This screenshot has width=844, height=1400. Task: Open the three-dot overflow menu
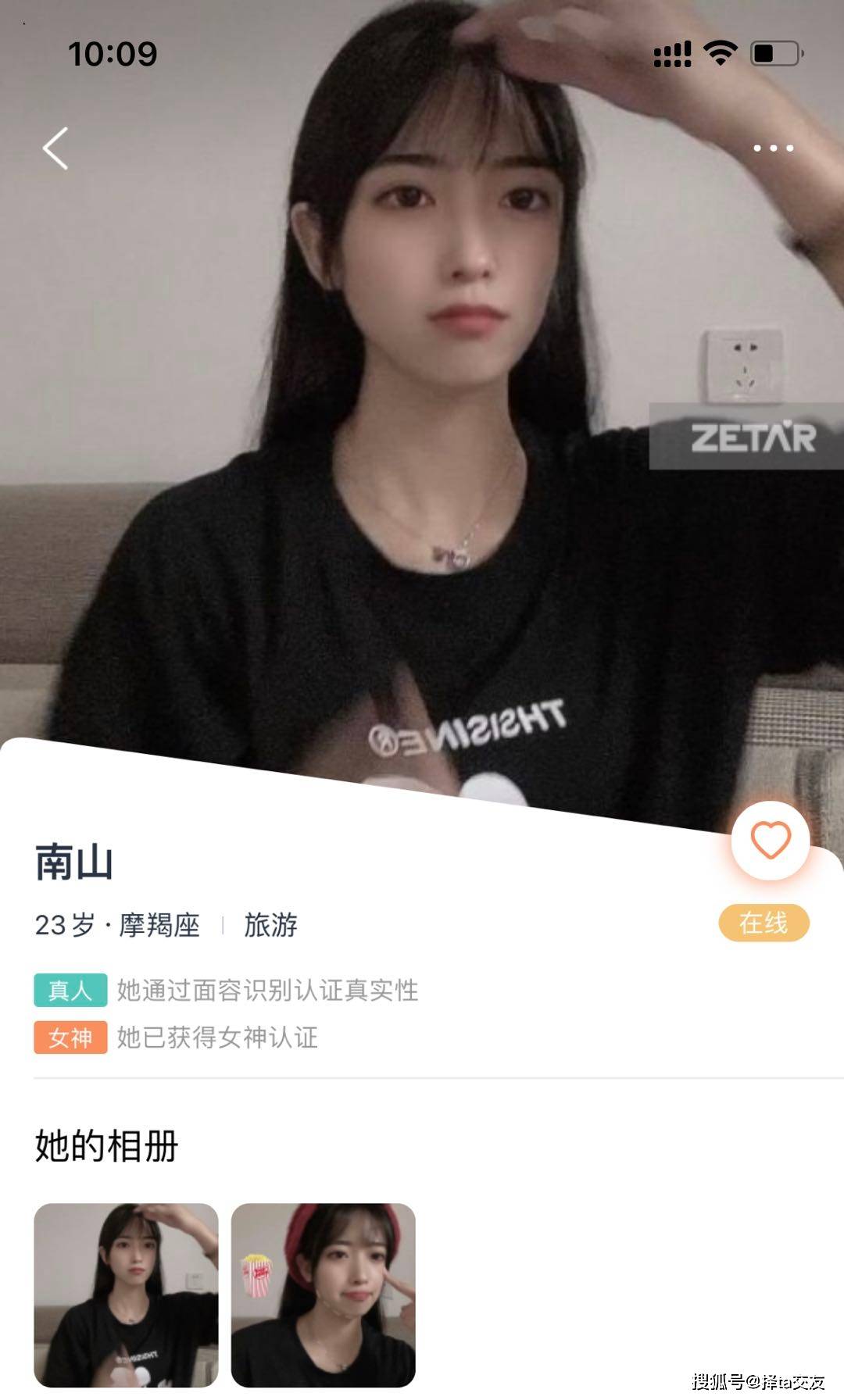(773, 148)
